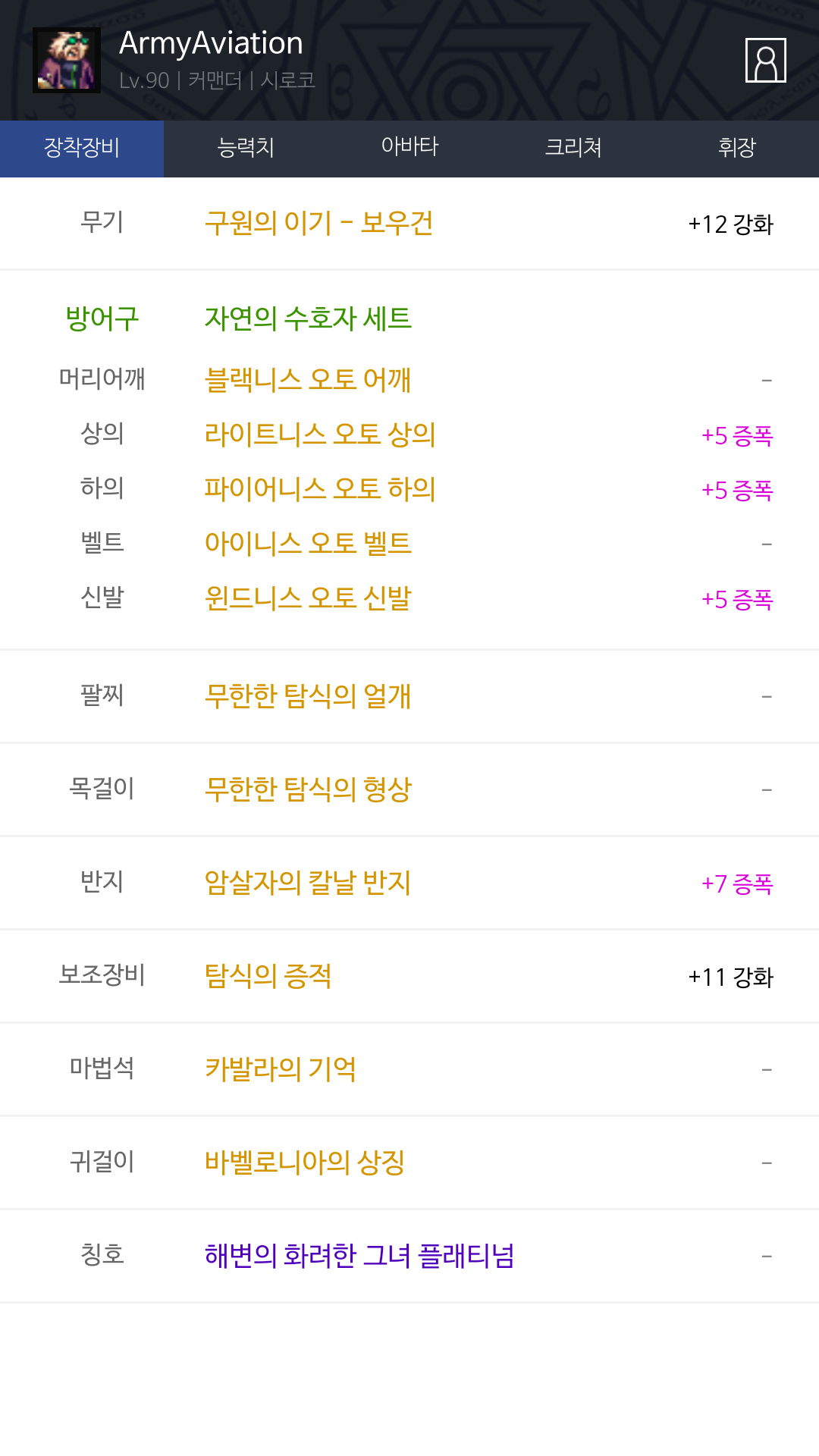819x1456 pixels.
Task: Open 블랙니스 오토 어깨 item details
Action: point(308,379)
